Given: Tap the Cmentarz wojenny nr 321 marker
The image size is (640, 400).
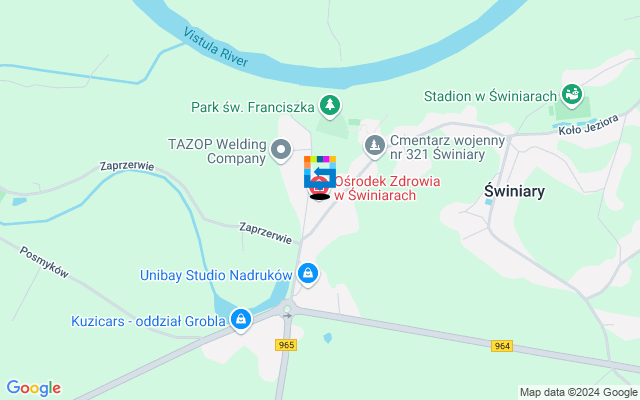Looking at the screenshot, I should (x=375, y=146).
